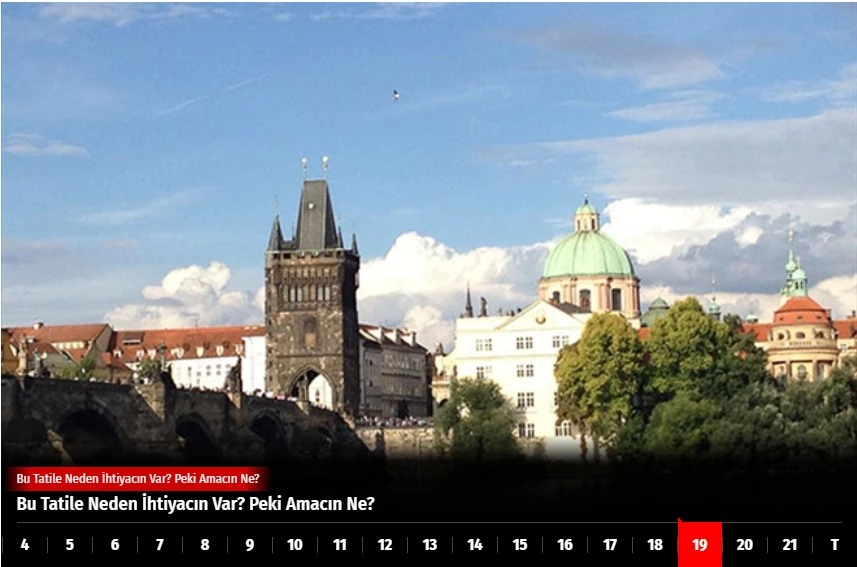Go to slide 11
The height and width of the screenshot is (567, 857).
(340, 545)
